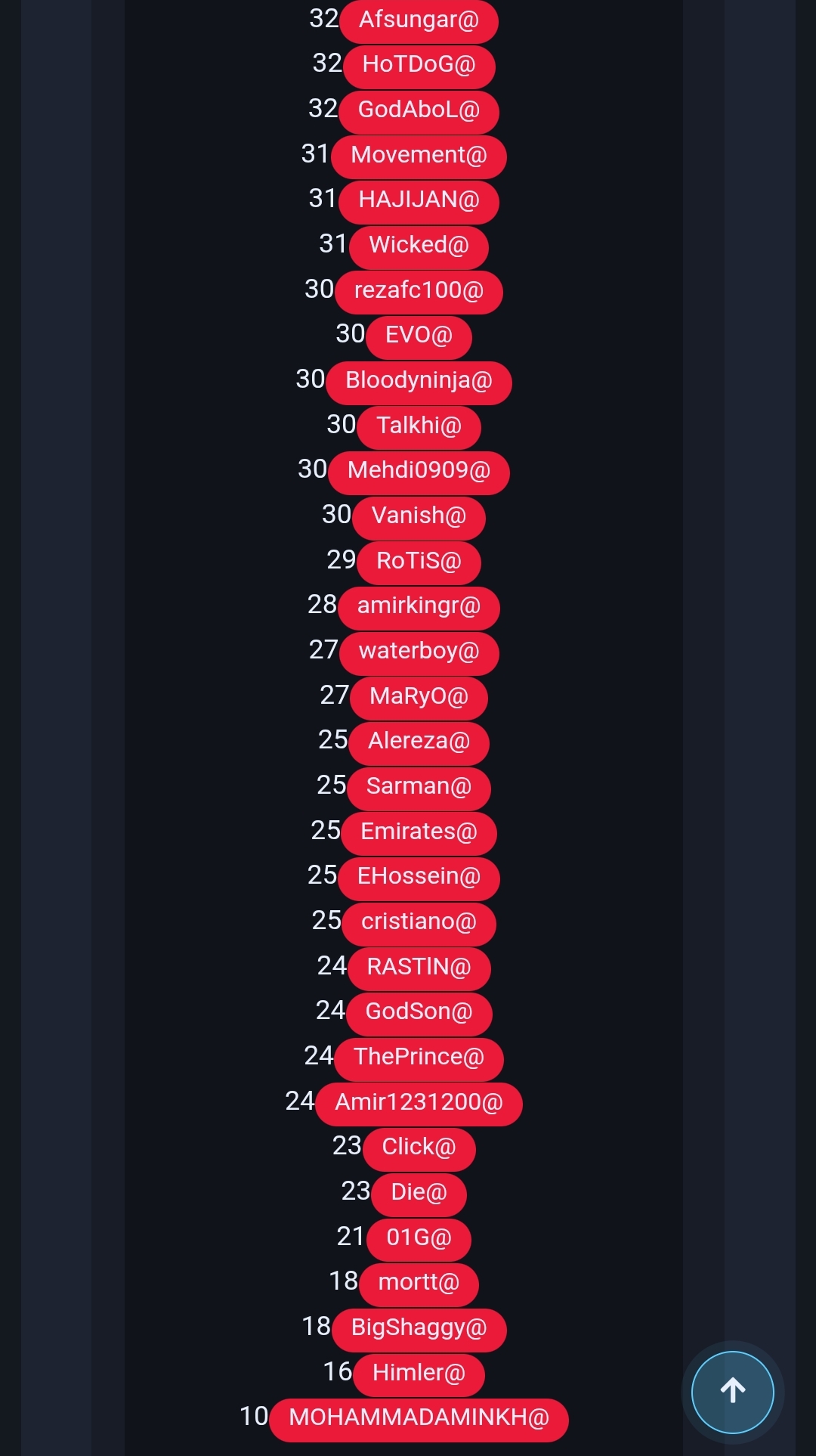Tap the Mehdi0909@ chip
This screenshot has width=816, height=1456.
click(419, 471)
